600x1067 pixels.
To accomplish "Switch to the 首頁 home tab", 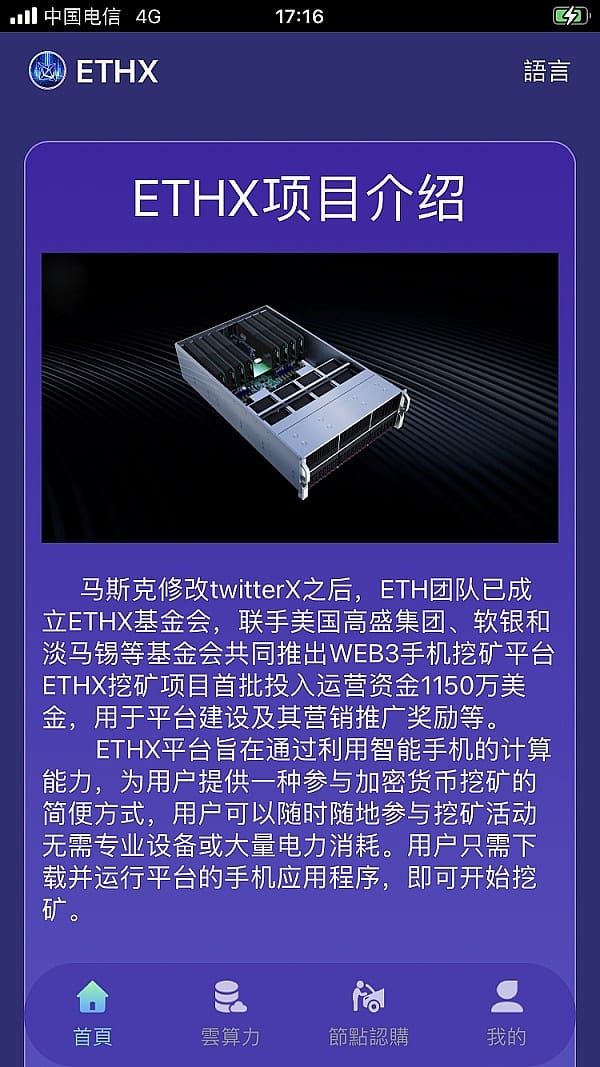I will point(93,1011).
